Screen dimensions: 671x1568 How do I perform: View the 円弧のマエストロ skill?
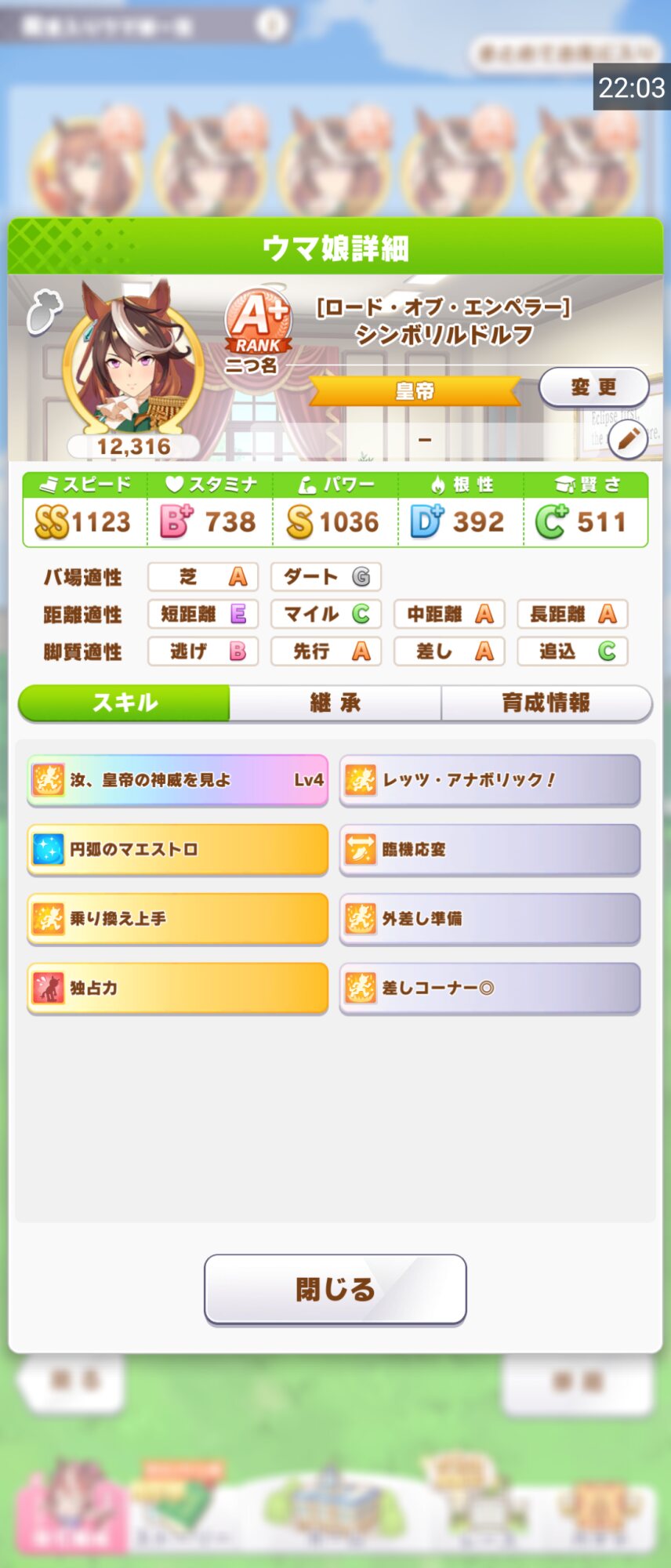[x=178, y=849]
